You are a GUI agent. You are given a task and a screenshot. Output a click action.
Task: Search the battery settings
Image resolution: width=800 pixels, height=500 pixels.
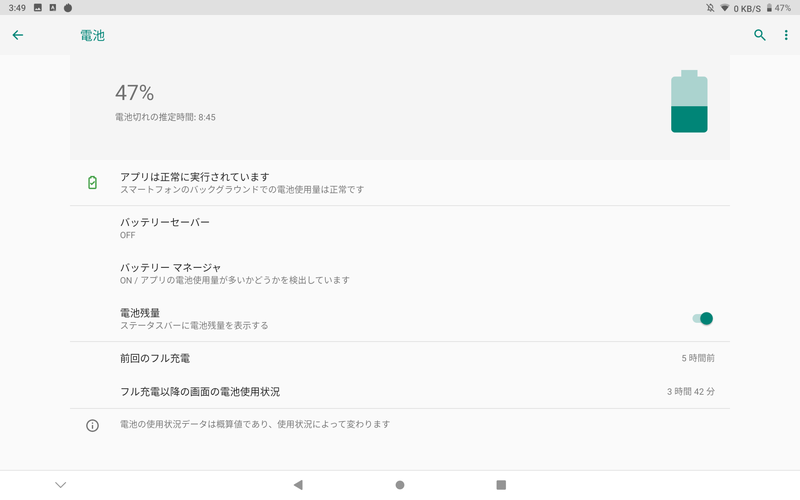click(759, 35)
